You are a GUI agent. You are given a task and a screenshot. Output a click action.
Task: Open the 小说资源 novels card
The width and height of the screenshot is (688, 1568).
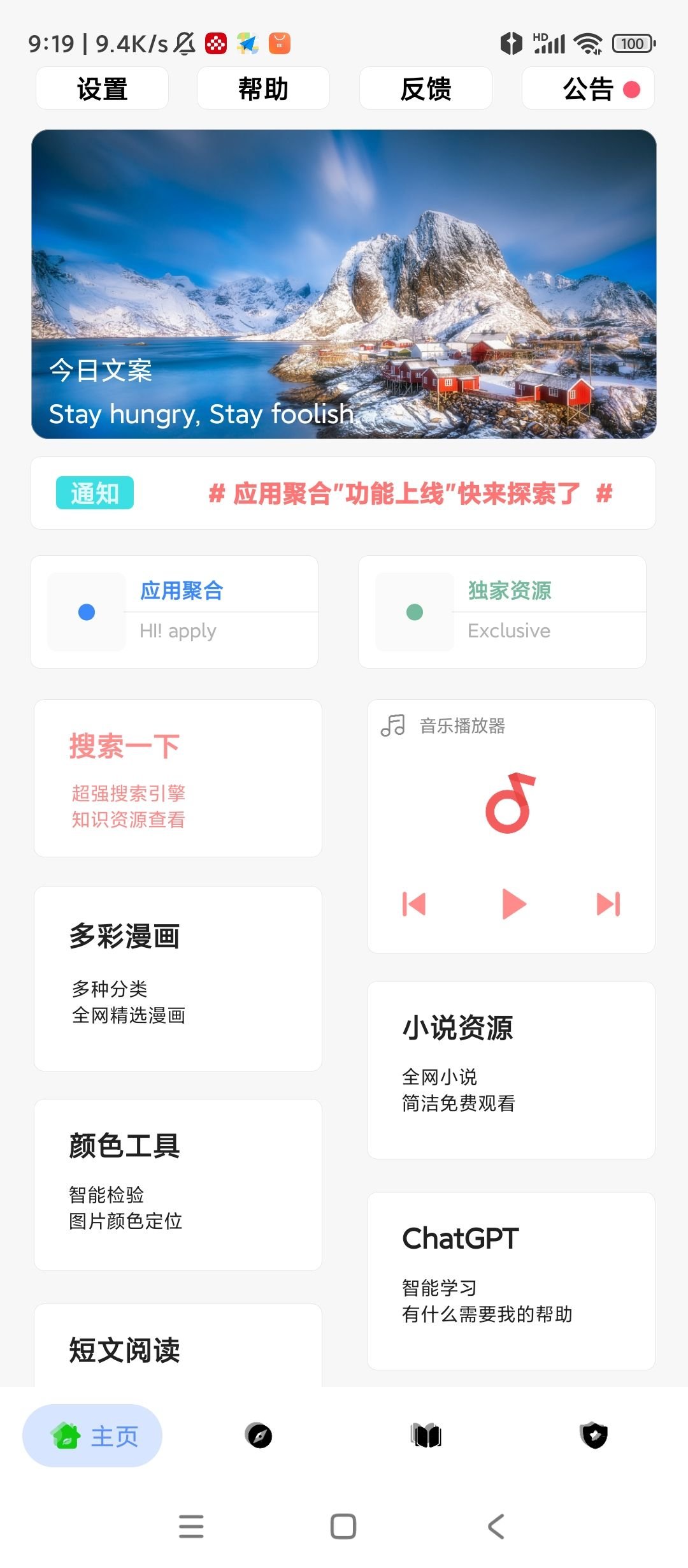(x=511, y=1070)
